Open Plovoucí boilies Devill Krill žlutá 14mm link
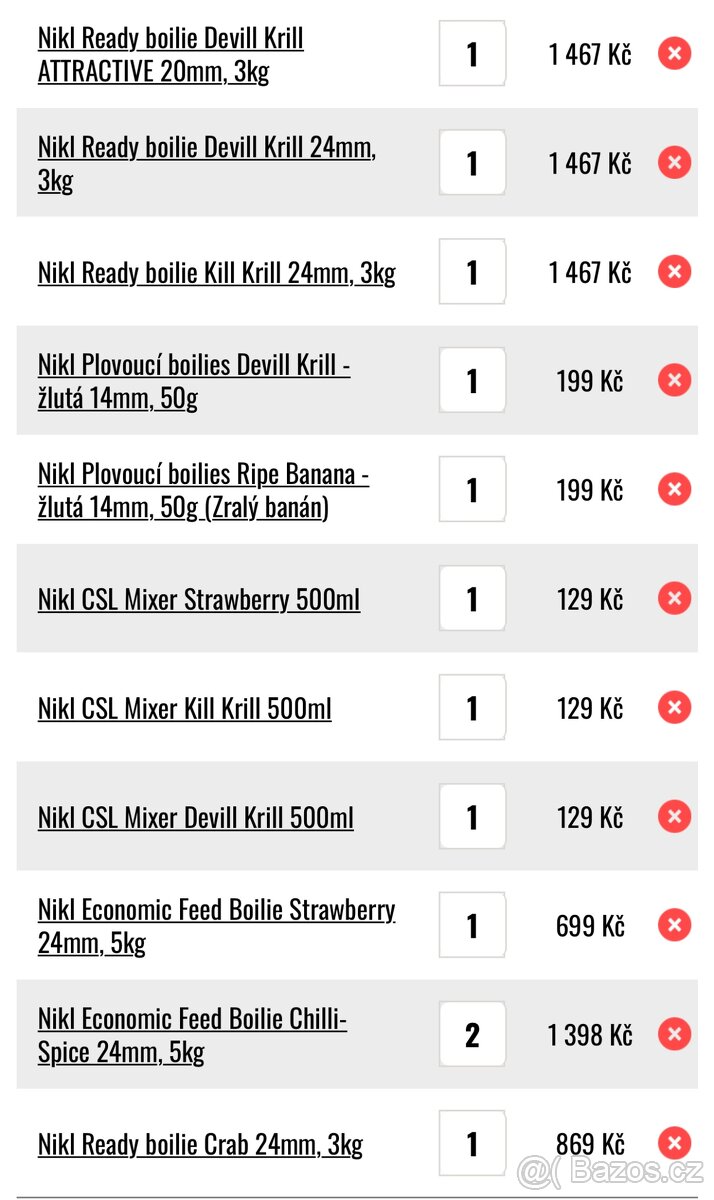This screenshot has width=714, height=1200. pyautogui.click(x=194, y=382)
